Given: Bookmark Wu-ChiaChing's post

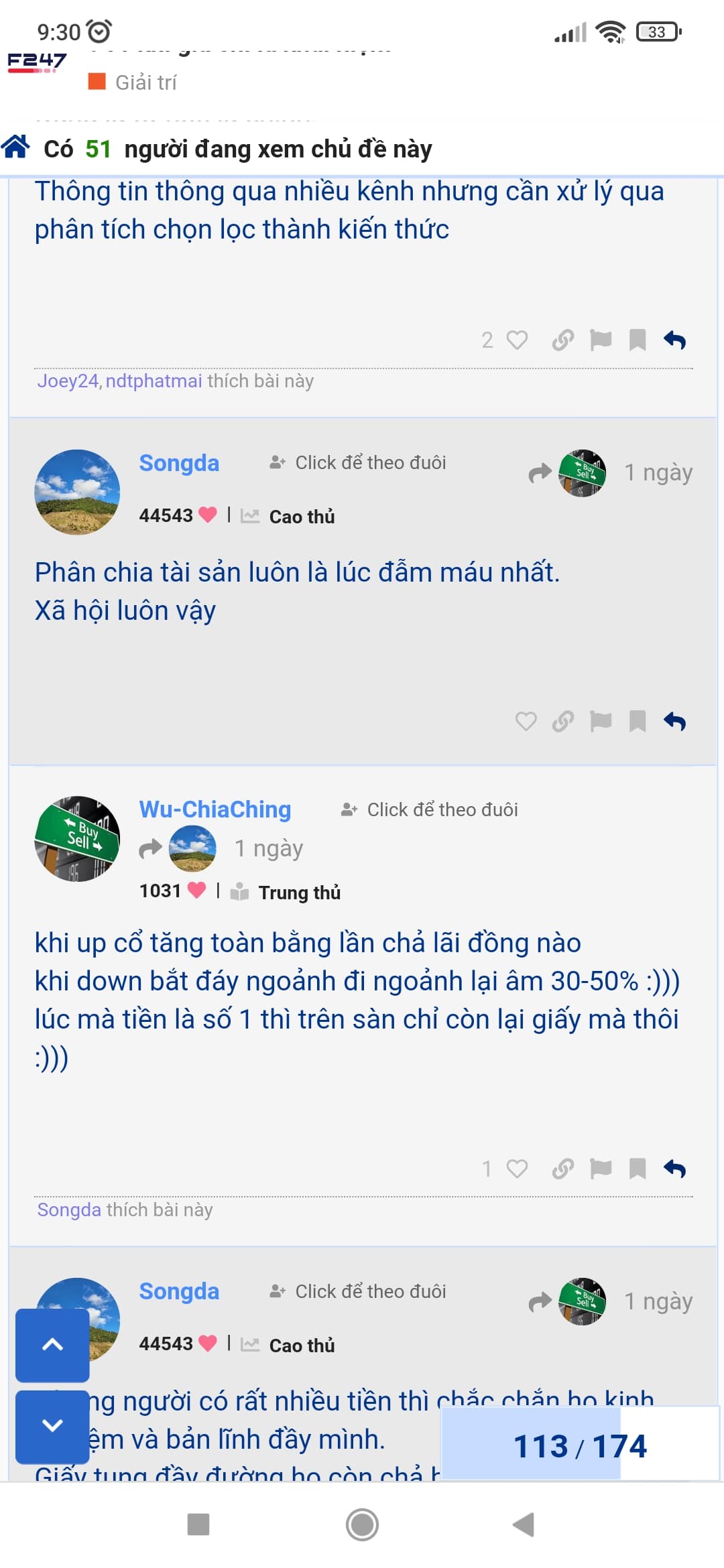Looking at the screenshot, I should 637,1169.
